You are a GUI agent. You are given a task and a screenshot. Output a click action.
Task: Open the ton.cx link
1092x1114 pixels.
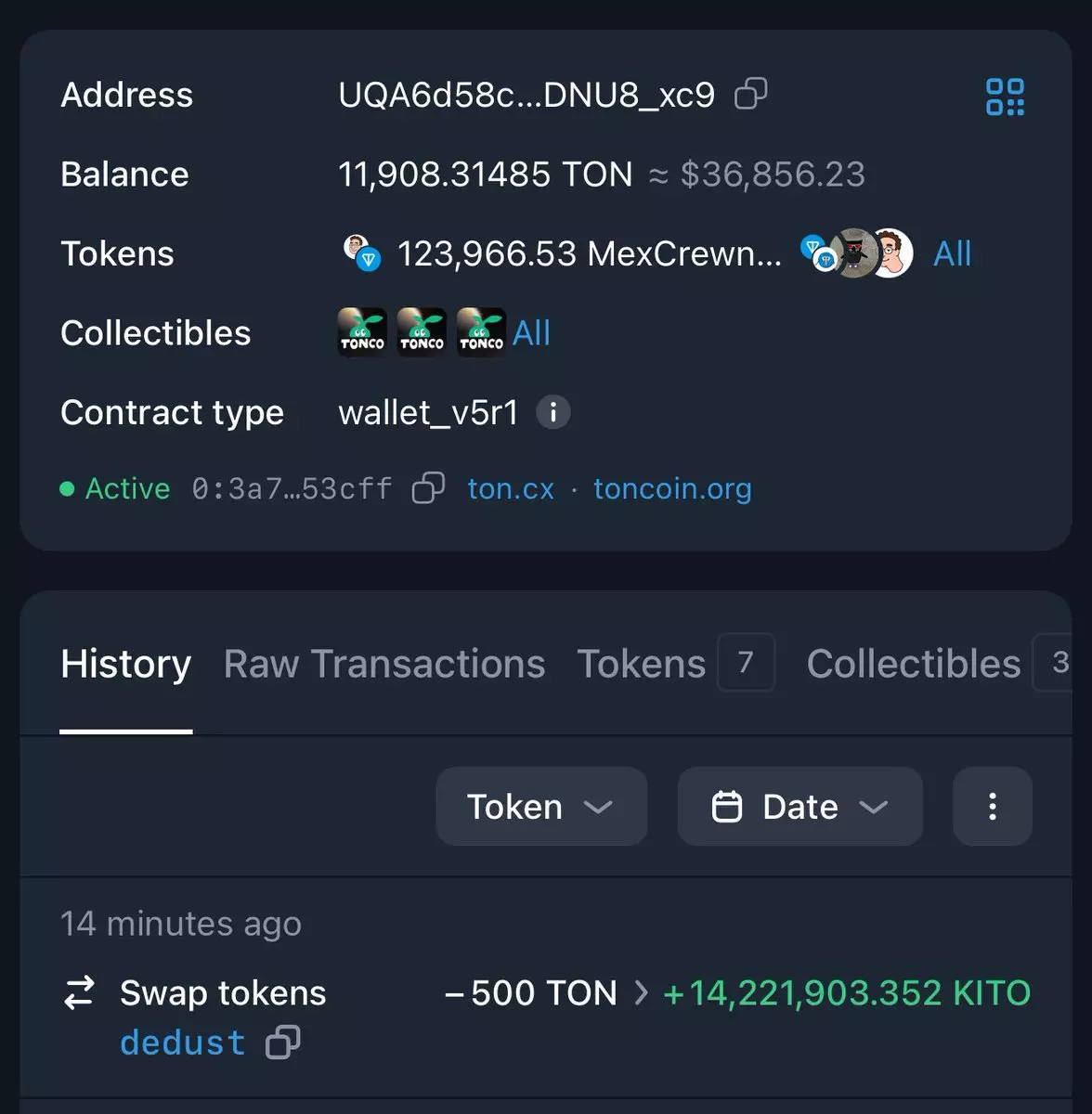tap(510, 488)
